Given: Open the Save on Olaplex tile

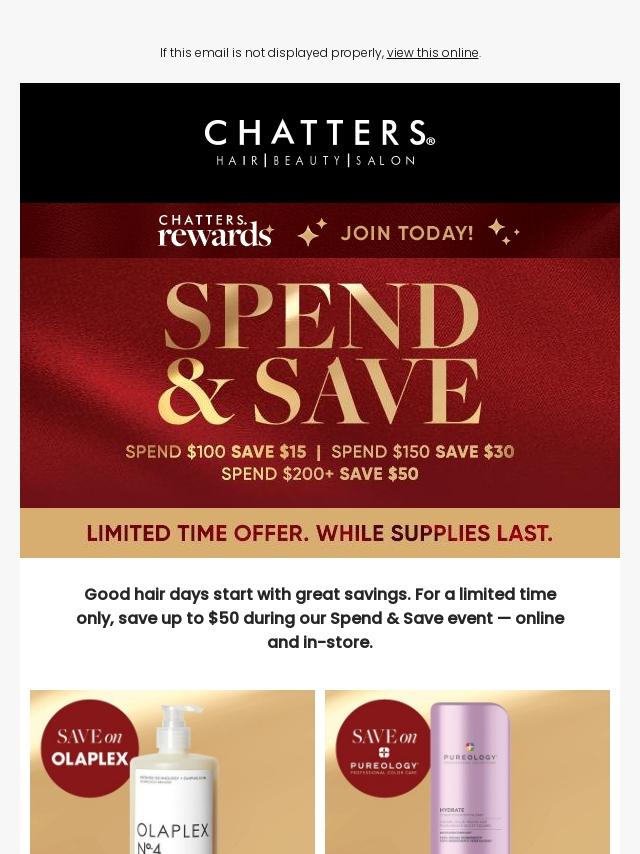Looking at the screenshot, I should point(172,772).
